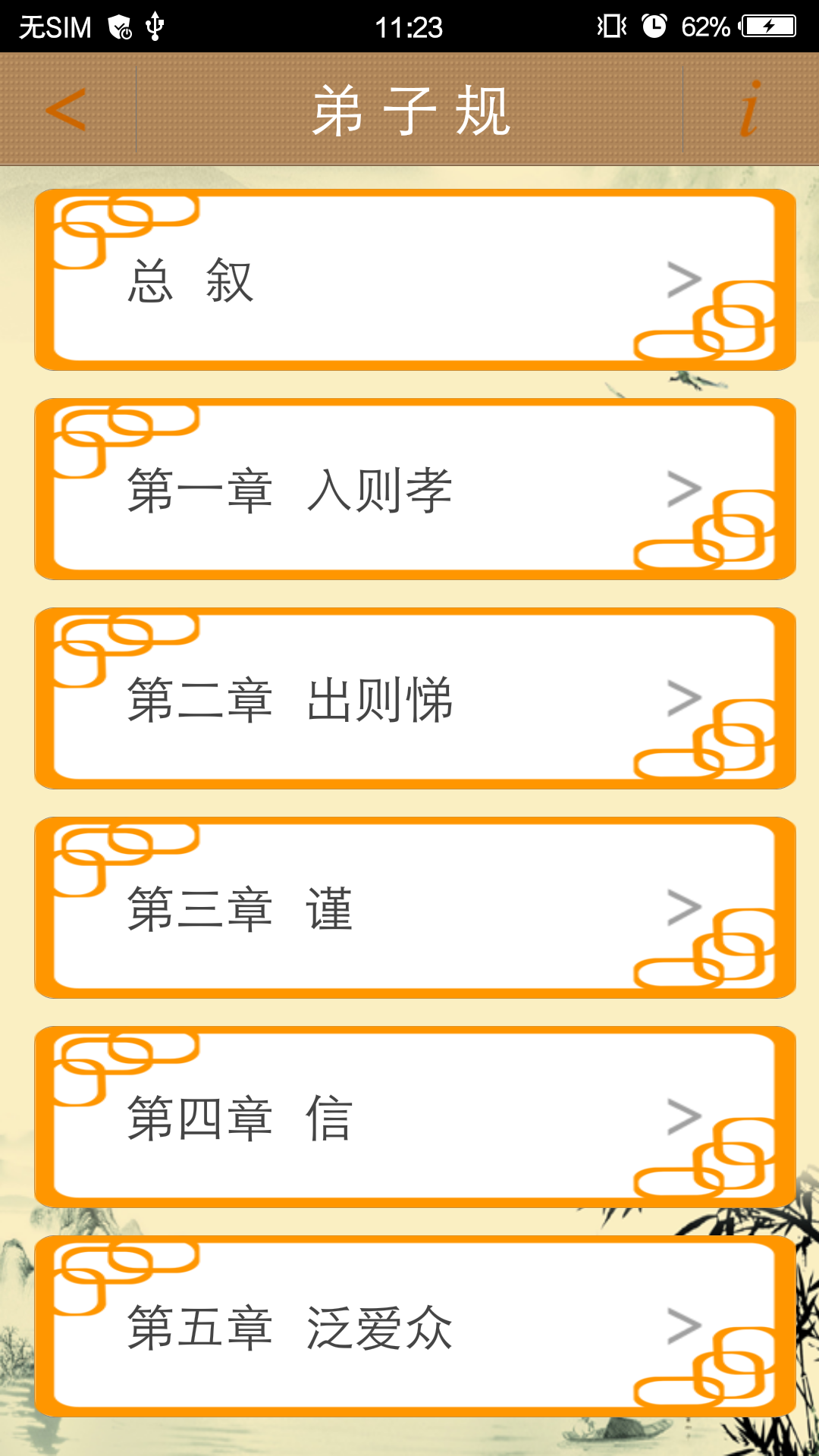Open the info icon on the title bar
This screenshot has width=819, height=1456.
(x=751, y=110)
